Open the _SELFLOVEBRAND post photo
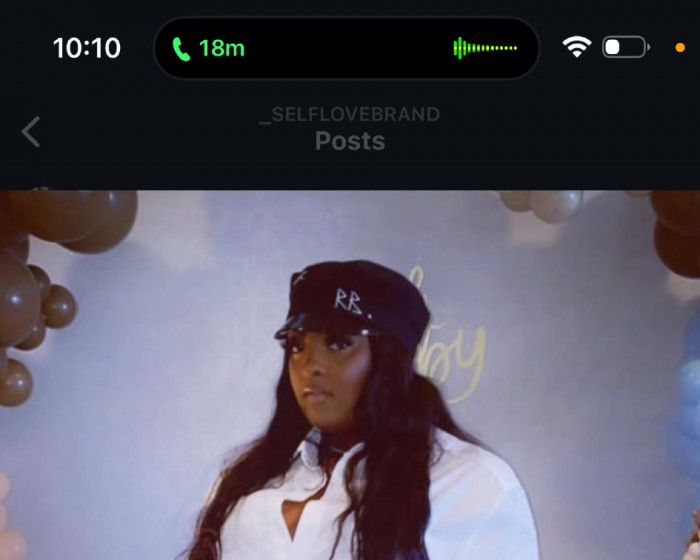Image resolution: width=700 pixels, height=560 pixels. pos(350,380)
